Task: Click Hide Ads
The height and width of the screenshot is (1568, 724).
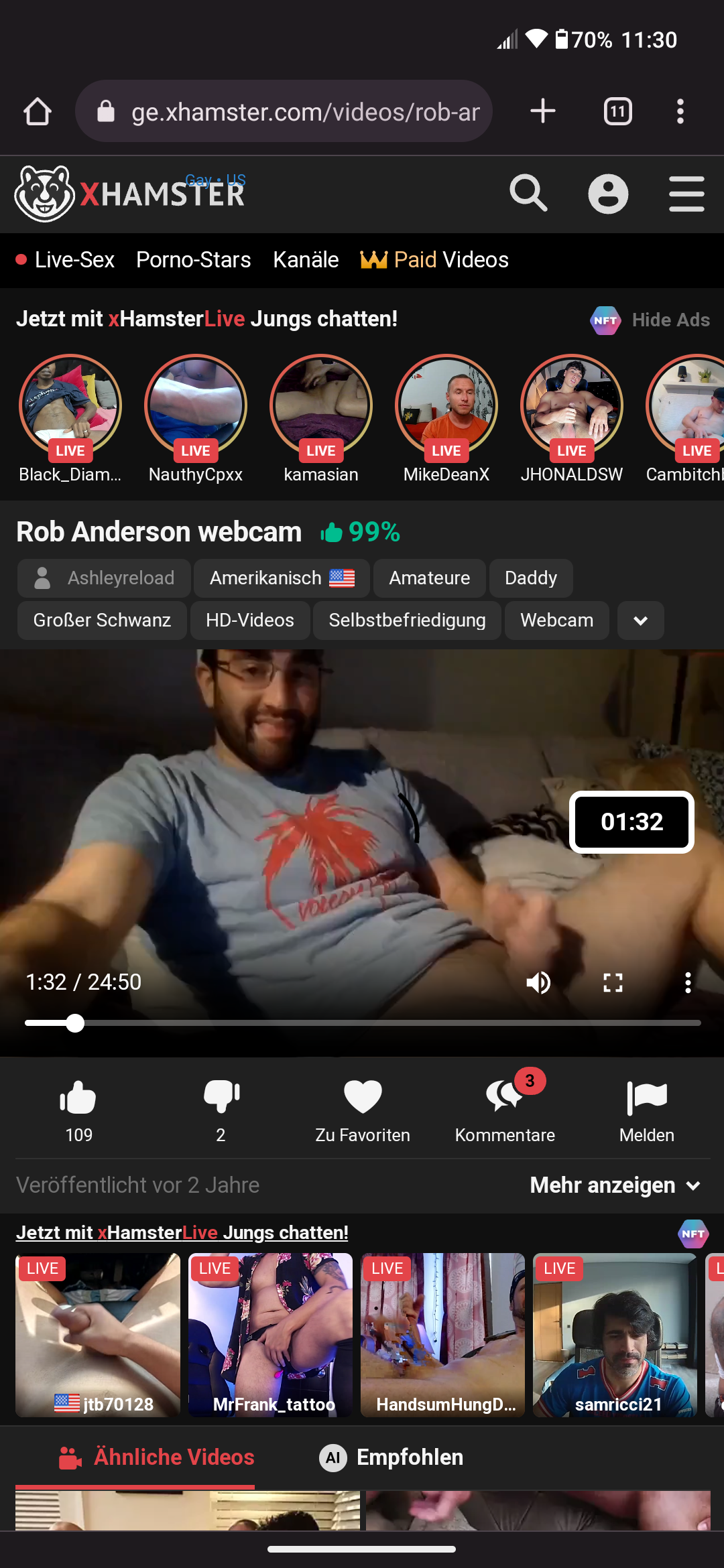Action: pos(670,320)
